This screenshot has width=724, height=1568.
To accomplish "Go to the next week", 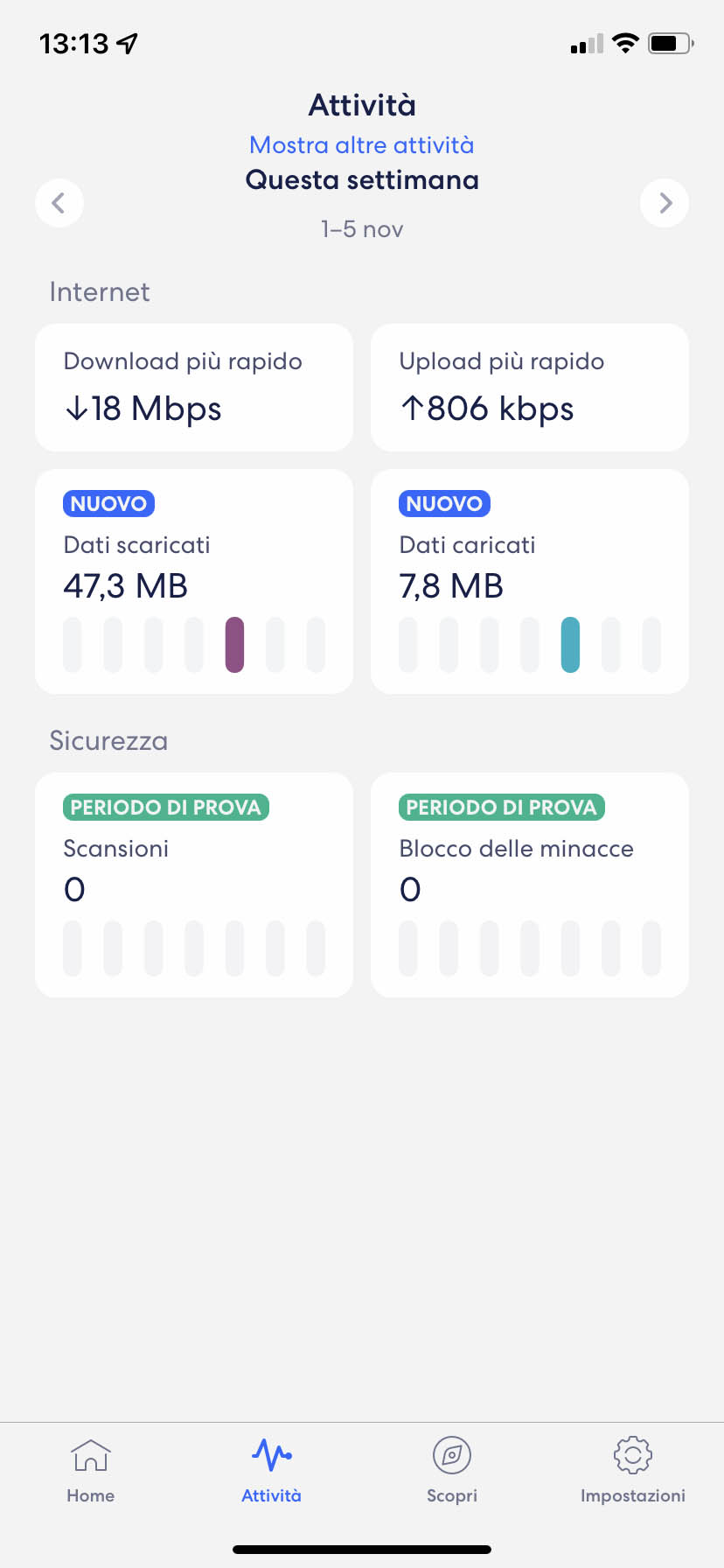I will click(x=665, y=203).
